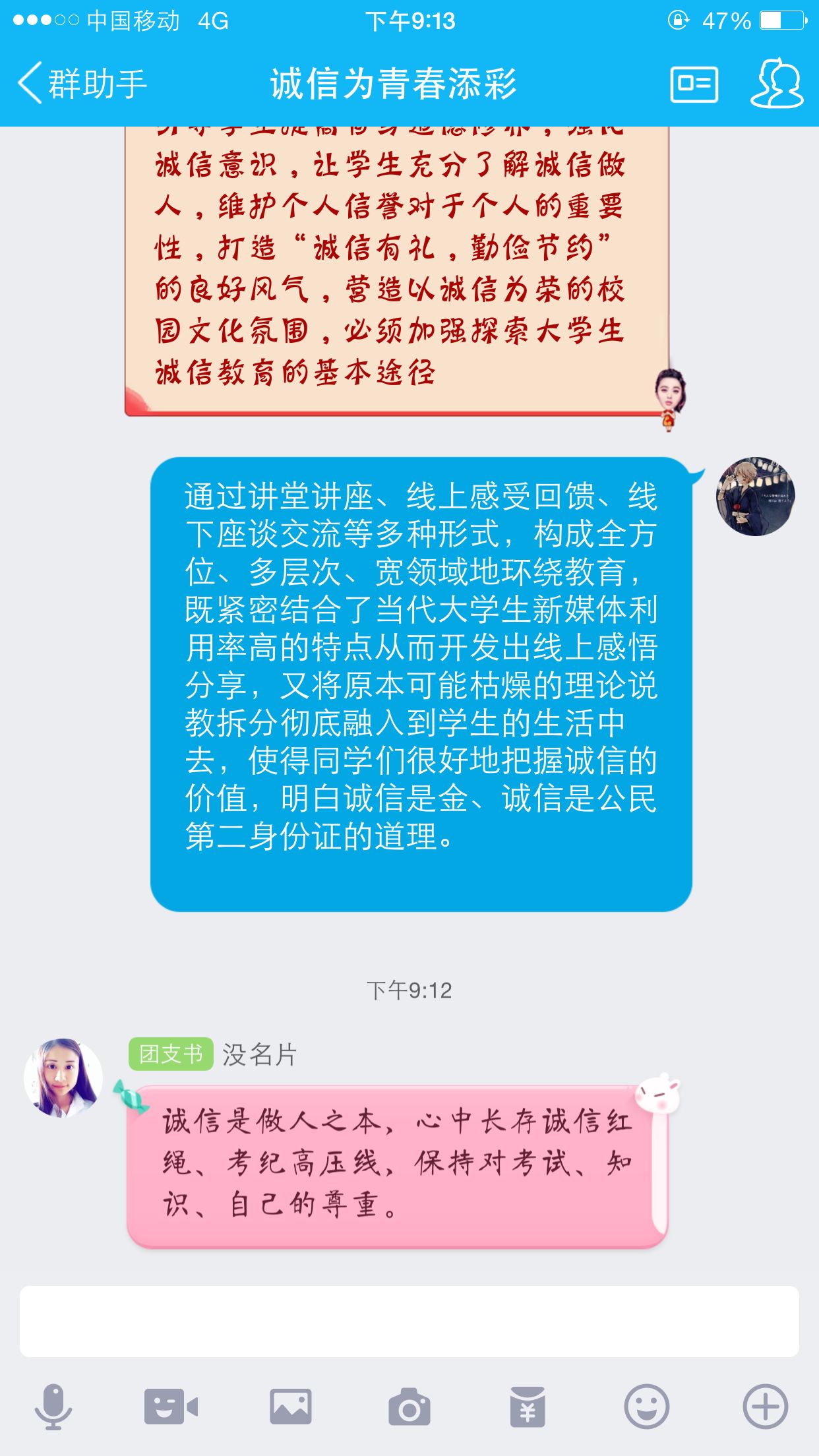Go back to 群助手
This screenshot has height=1456, width=819.
(x=82, y=84)
